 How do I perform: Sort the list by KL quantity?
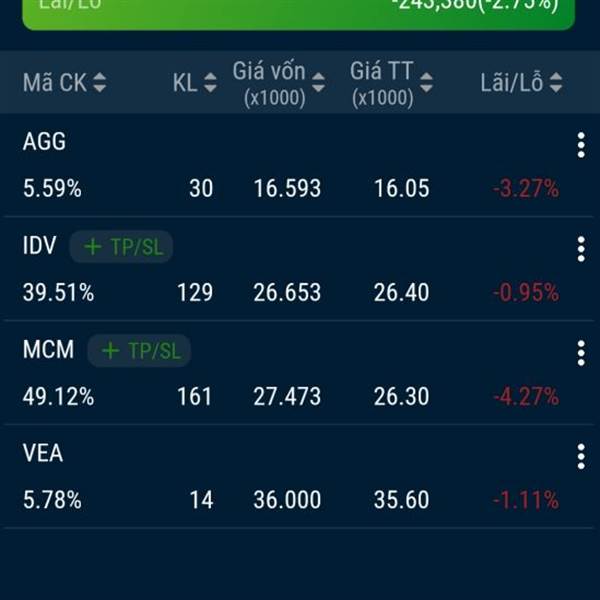(x=194, y=83)
